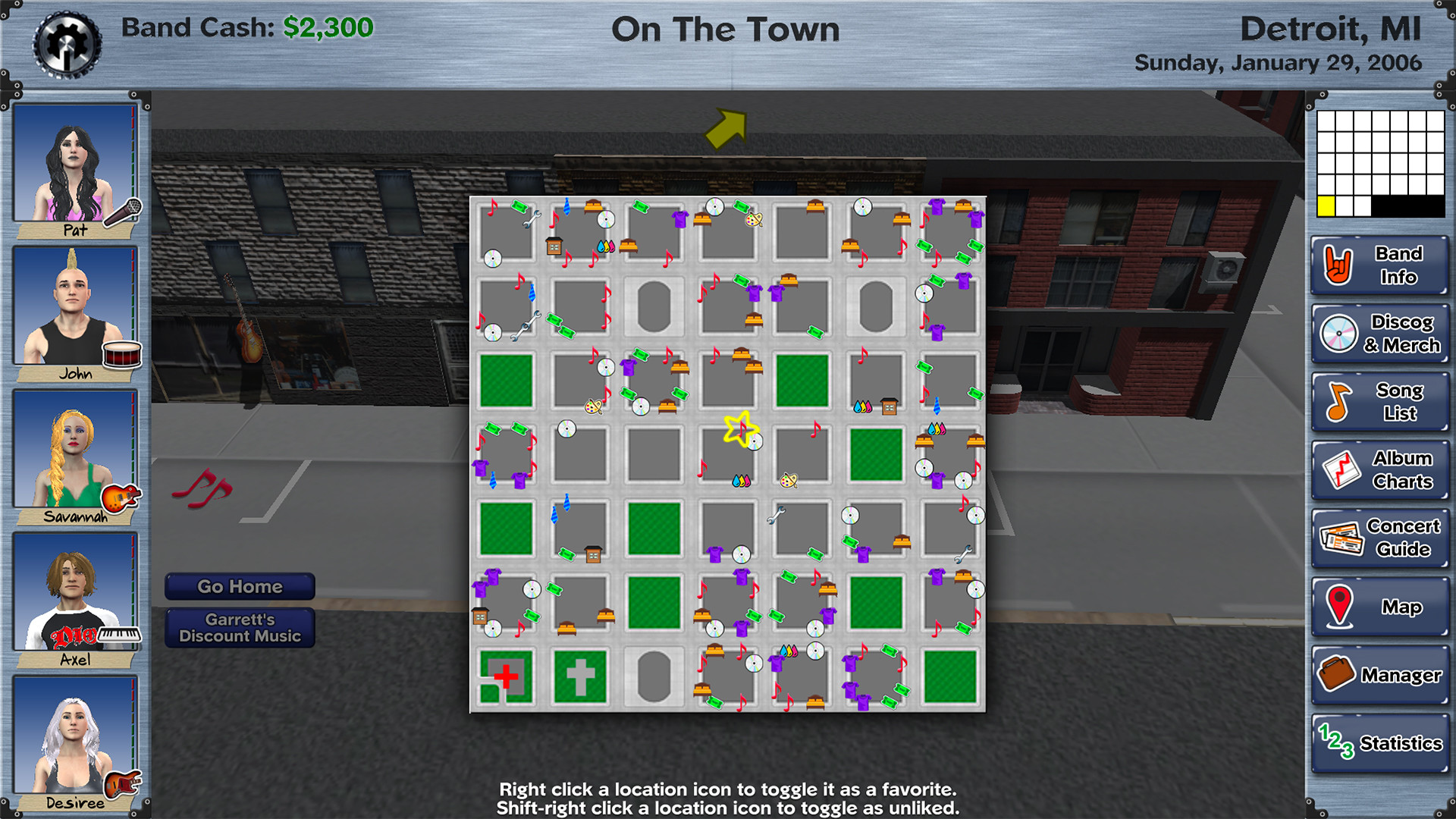Open Discog & Merch
The image size is (1456, 819).
1379,334
